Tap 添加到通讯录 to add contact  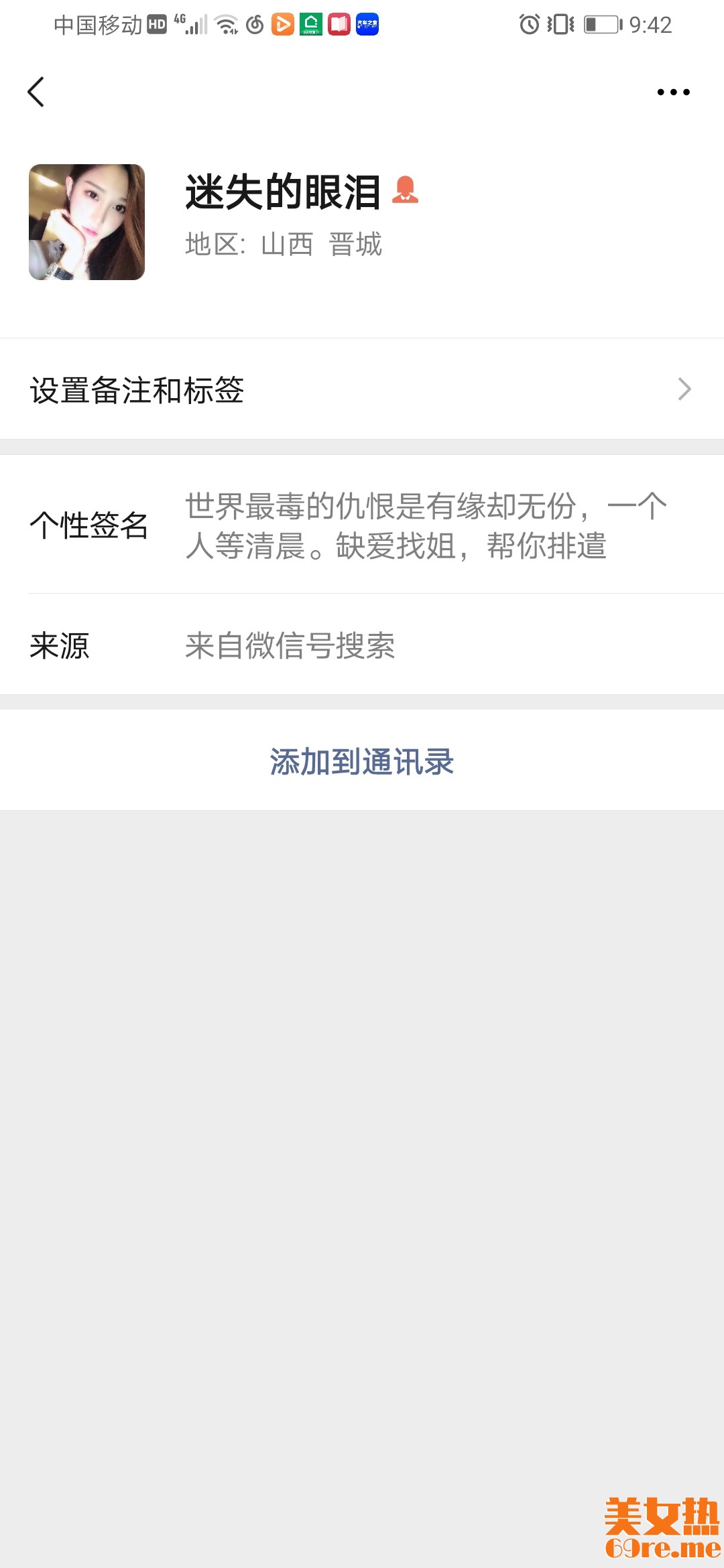click(x=362, y=761)
